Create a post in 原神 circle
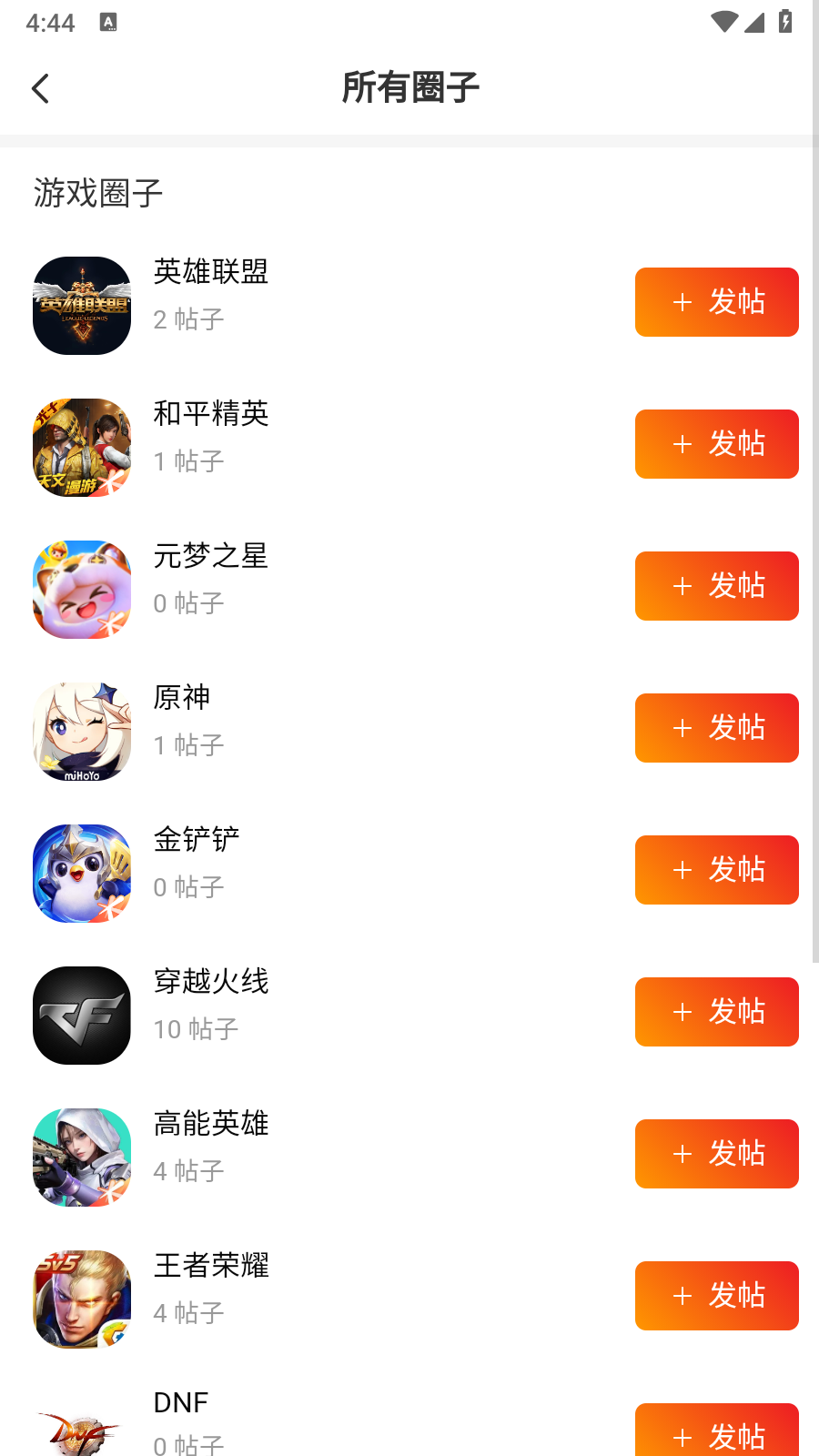 (x=716, y=728)
